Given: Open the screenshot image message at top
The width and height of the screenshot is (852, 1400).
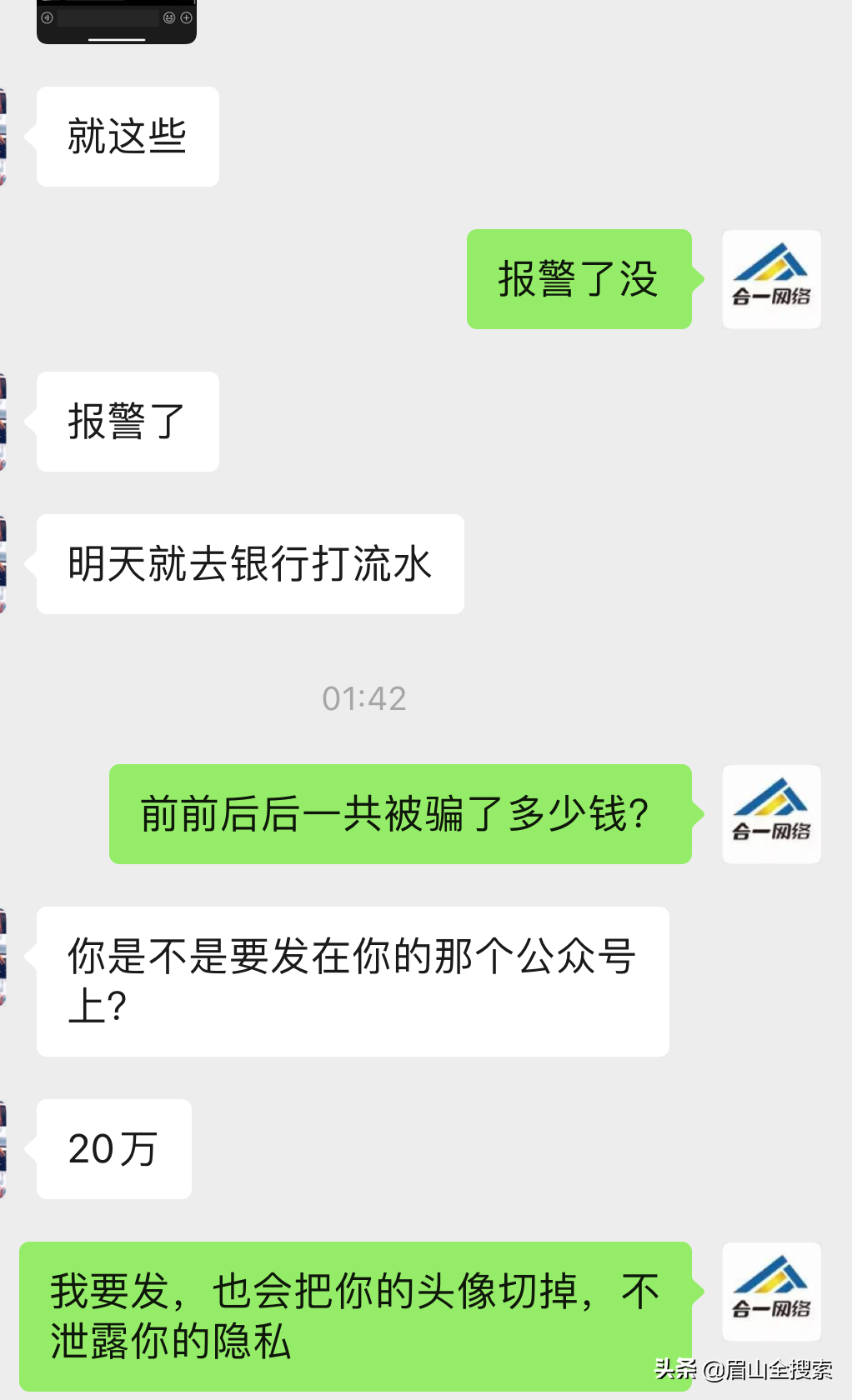Looking at the screenshot, I should [117, 20].
